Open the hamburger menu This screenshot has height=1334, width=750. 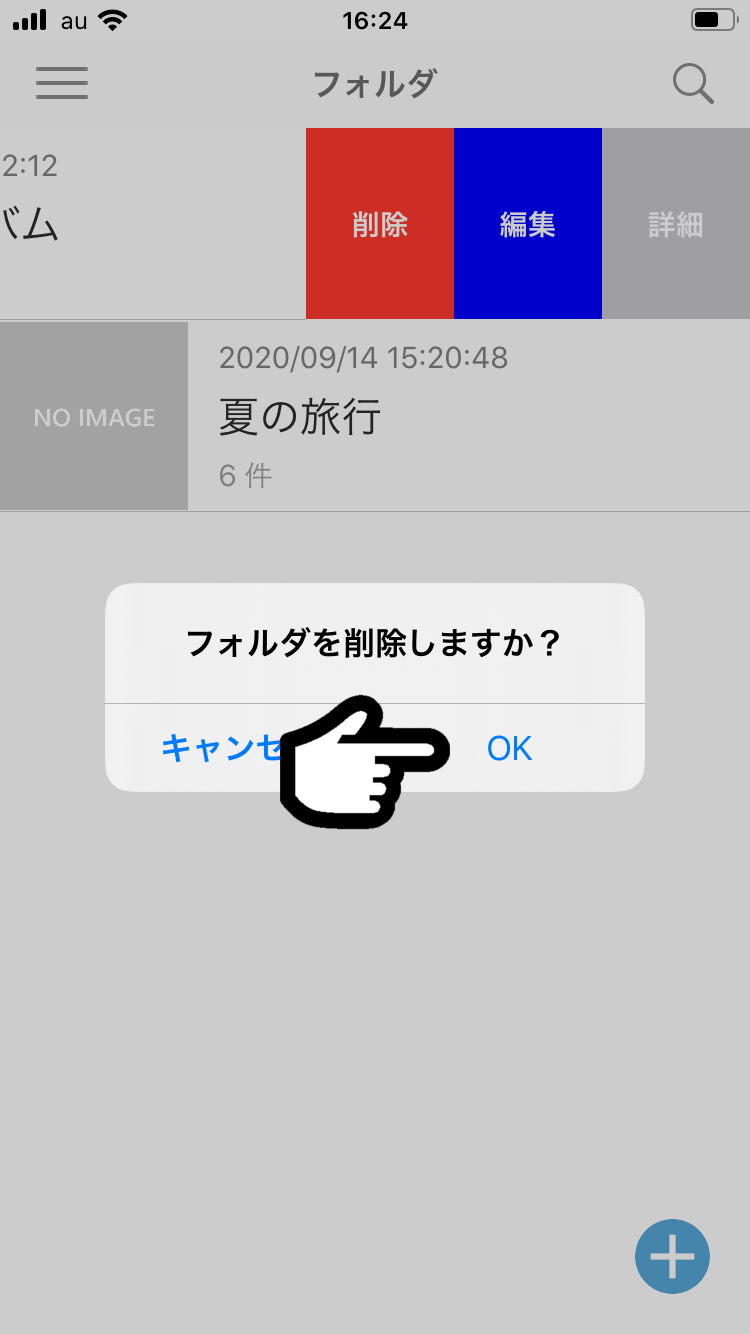click(x=62, y=83)
